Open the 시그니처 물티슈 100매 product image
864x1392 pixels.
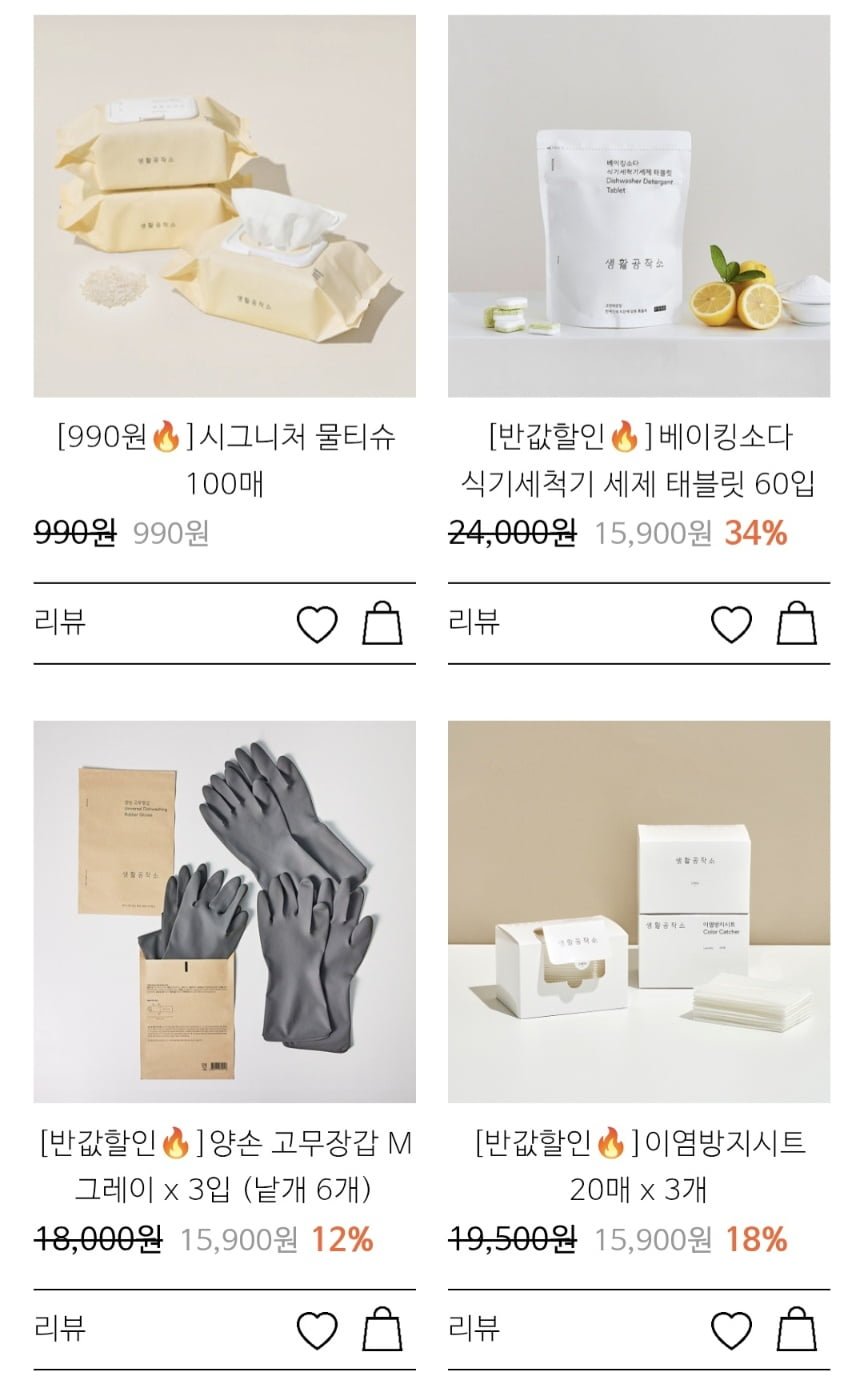pyautogui.click(x=224, y=206)
